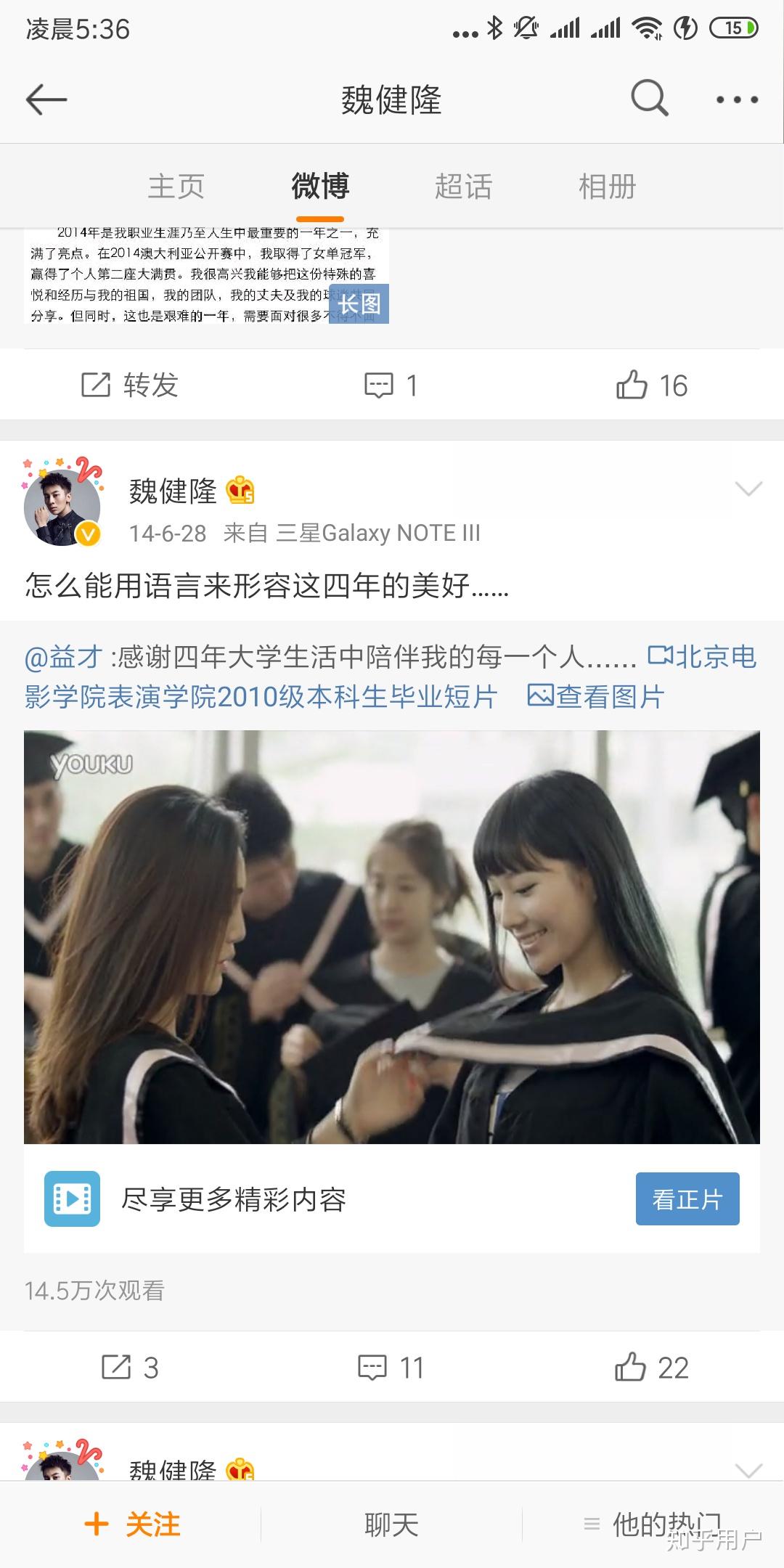Like the post with 16 likes
784x1568 pixels.
click(651, 385)
